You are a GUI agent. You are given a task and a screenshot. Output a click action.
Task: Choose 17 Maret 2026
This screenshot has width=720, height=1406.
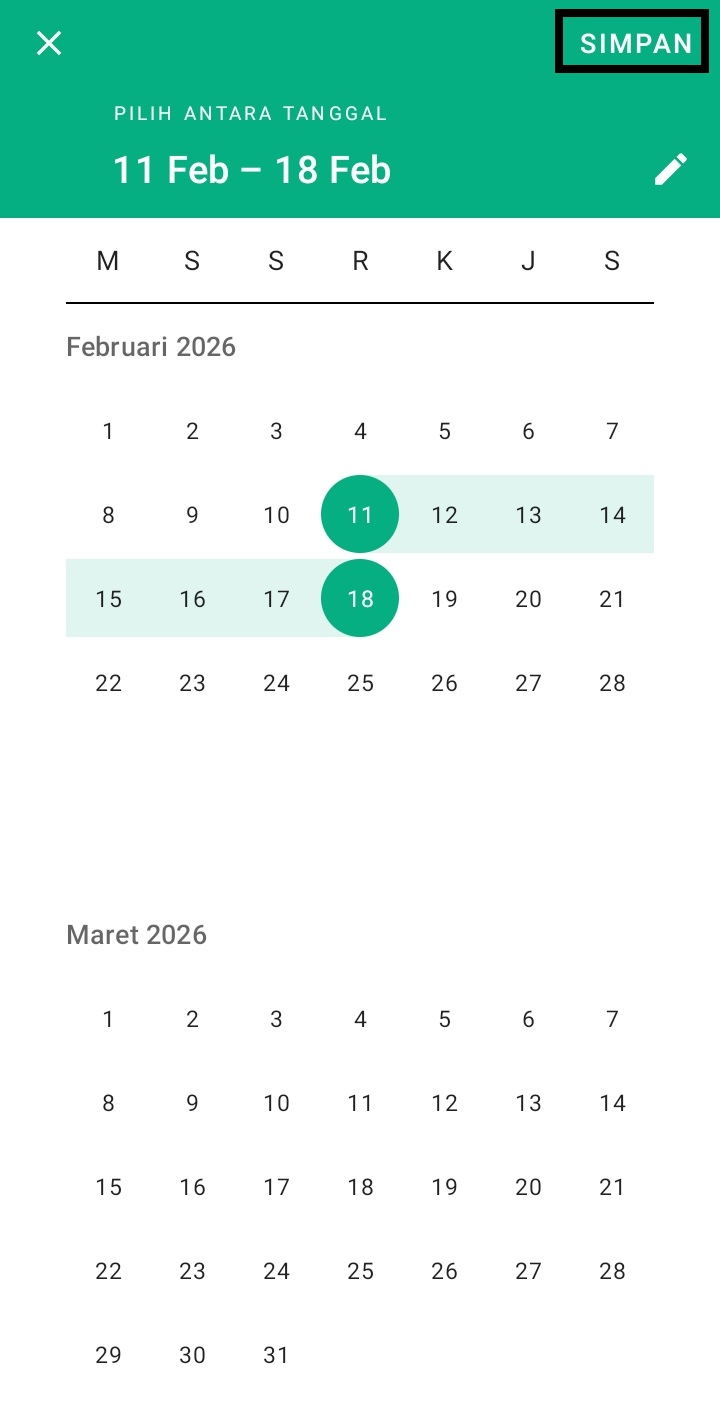point(276,1187)
